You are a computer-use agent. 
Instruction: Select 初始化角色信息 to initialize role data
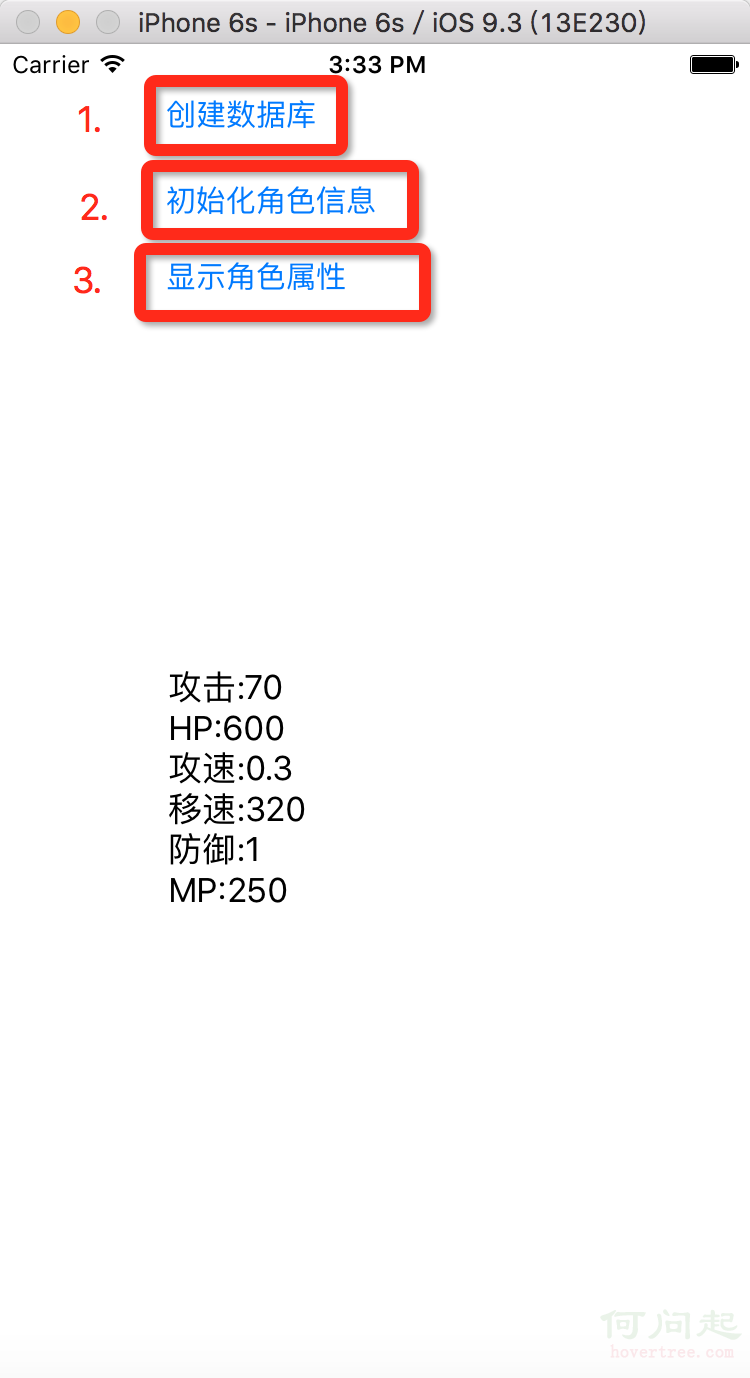pos(270,201)
